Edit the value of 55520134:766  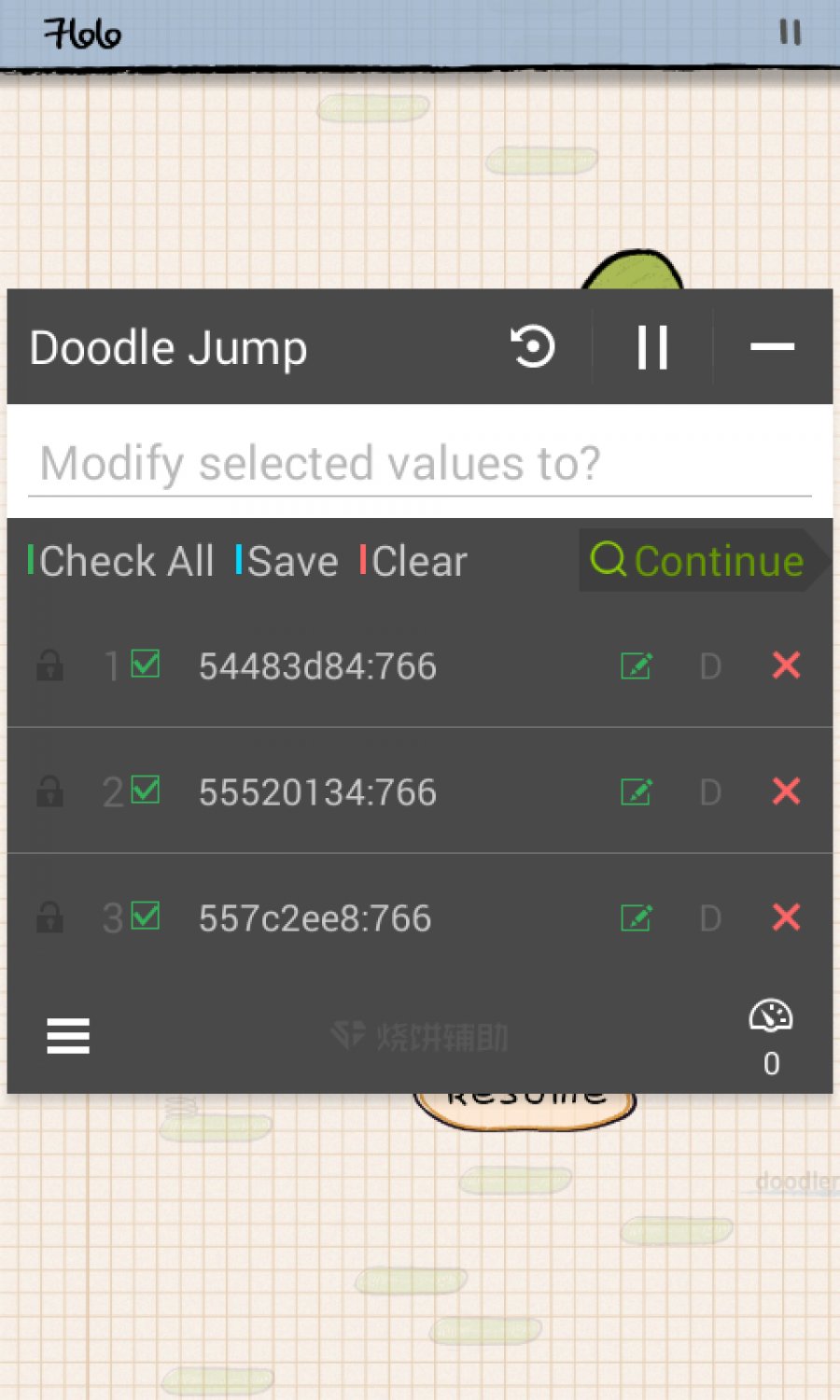637,792
